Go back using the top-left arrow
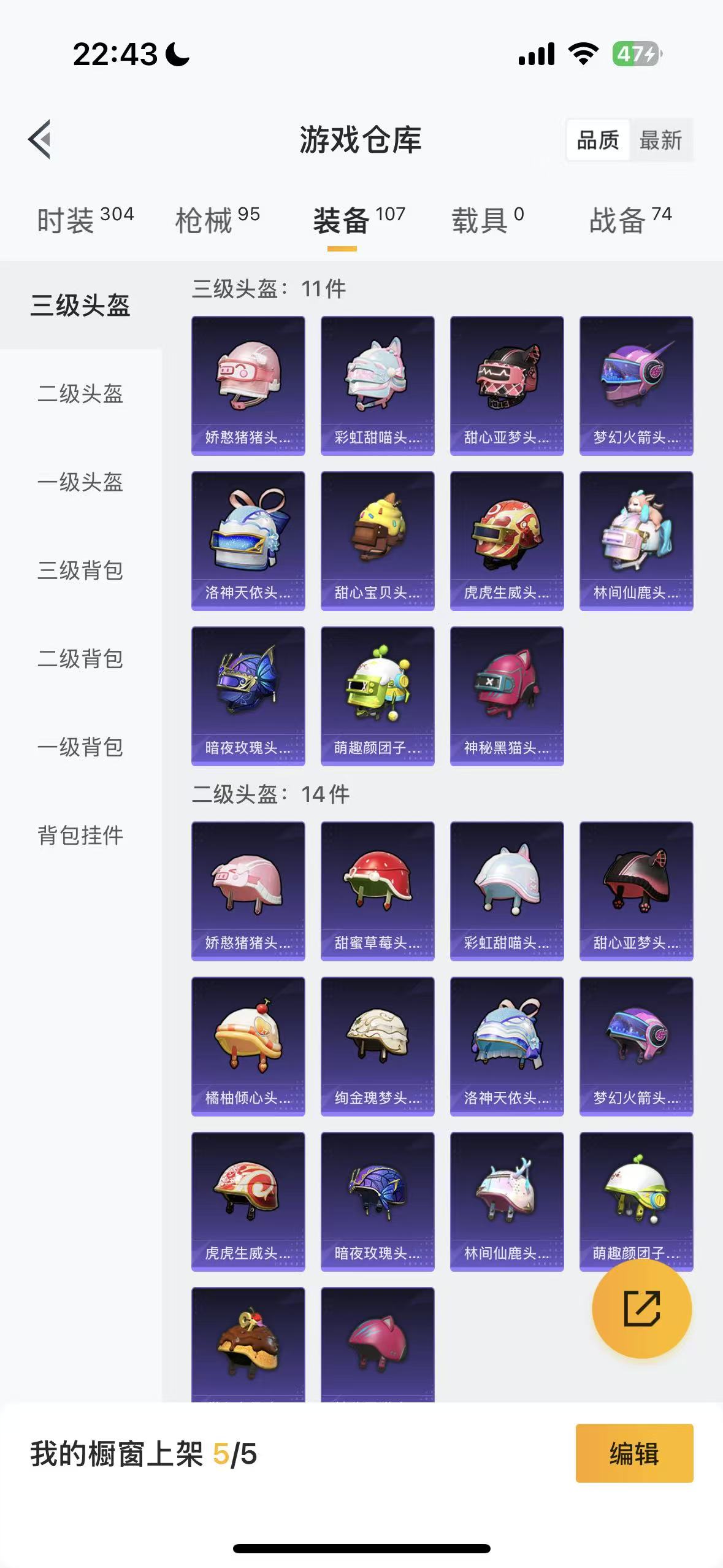723x1568 pixels. pyautogui.click(x=40, y=139)
